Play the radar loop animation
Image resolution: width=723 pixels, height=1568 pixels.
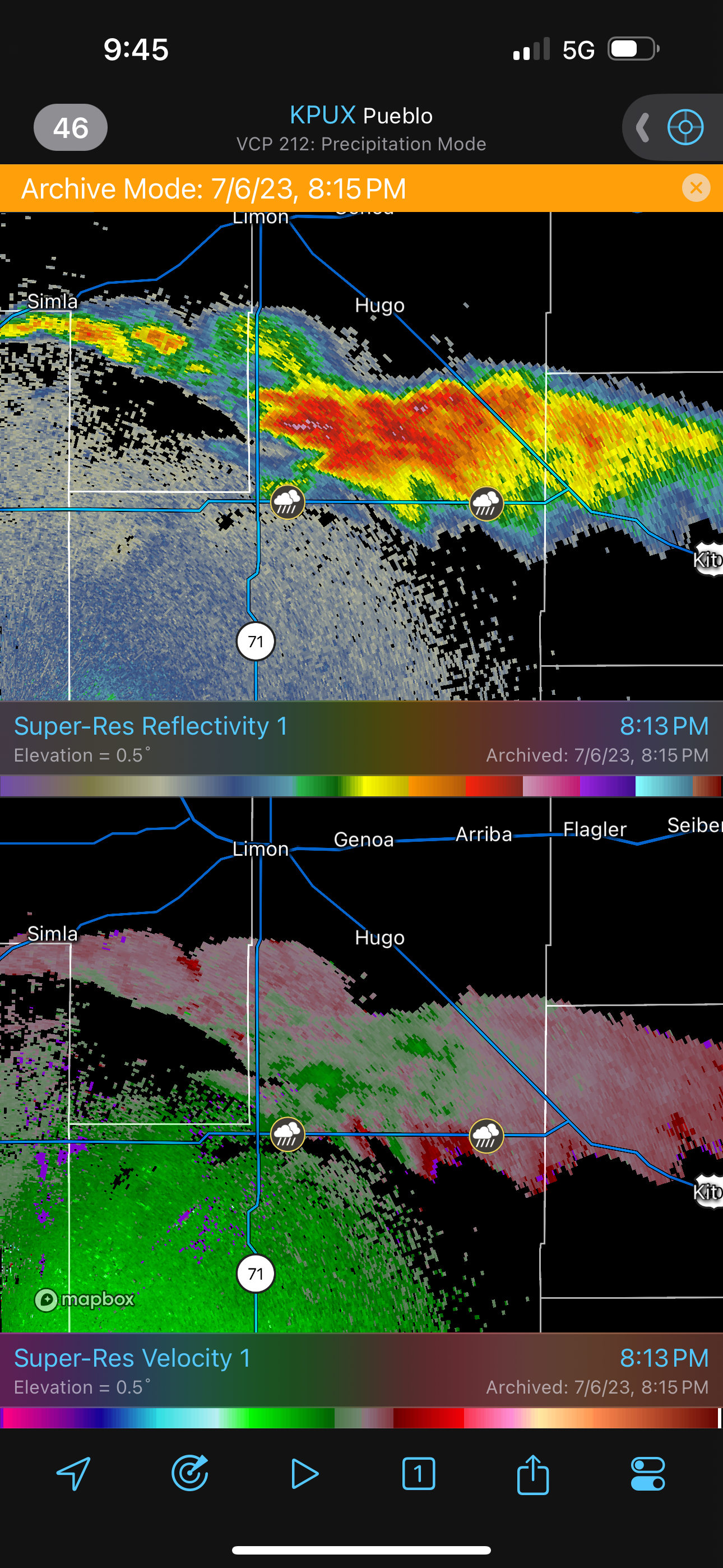[304, 1474]
